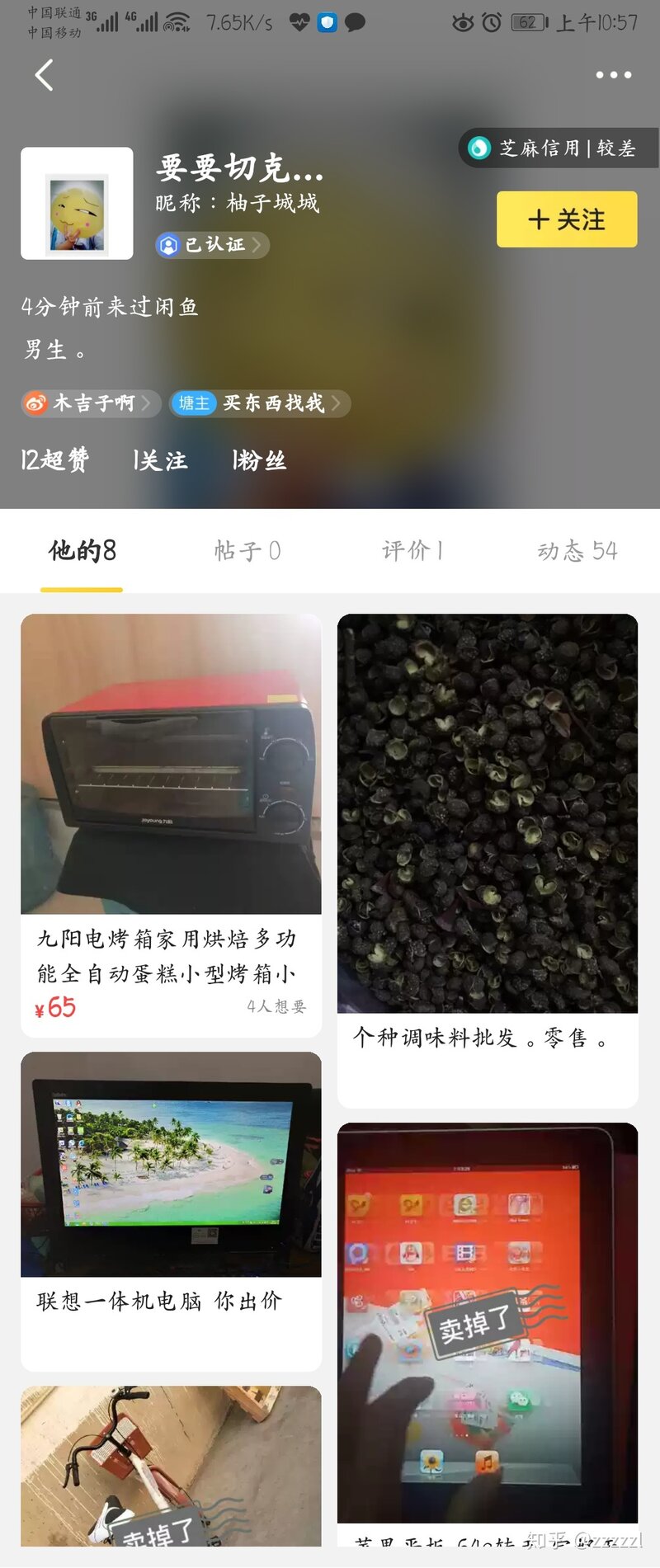The image size is (660, 1568).
Task: Tap the yellow 关注 follow button
Action: [567, 219]
